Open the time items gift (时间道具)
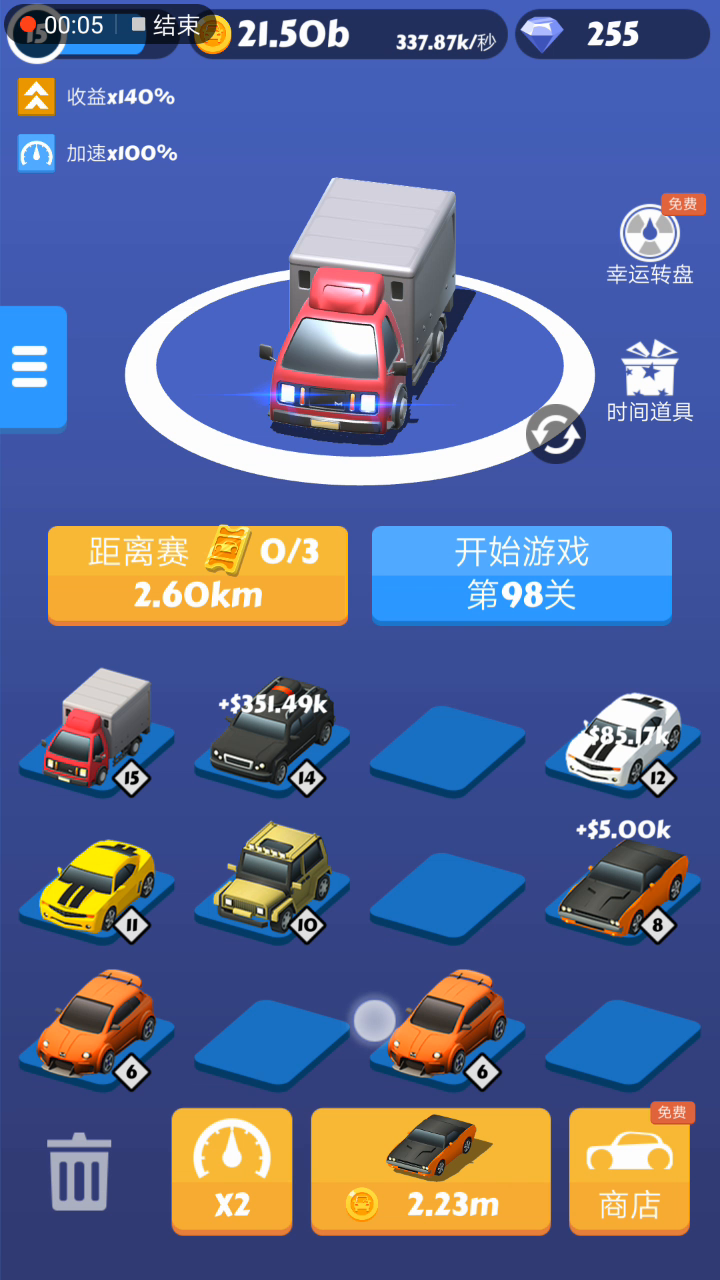This screenshot has width=720, height=1280. tap(650, 381)
